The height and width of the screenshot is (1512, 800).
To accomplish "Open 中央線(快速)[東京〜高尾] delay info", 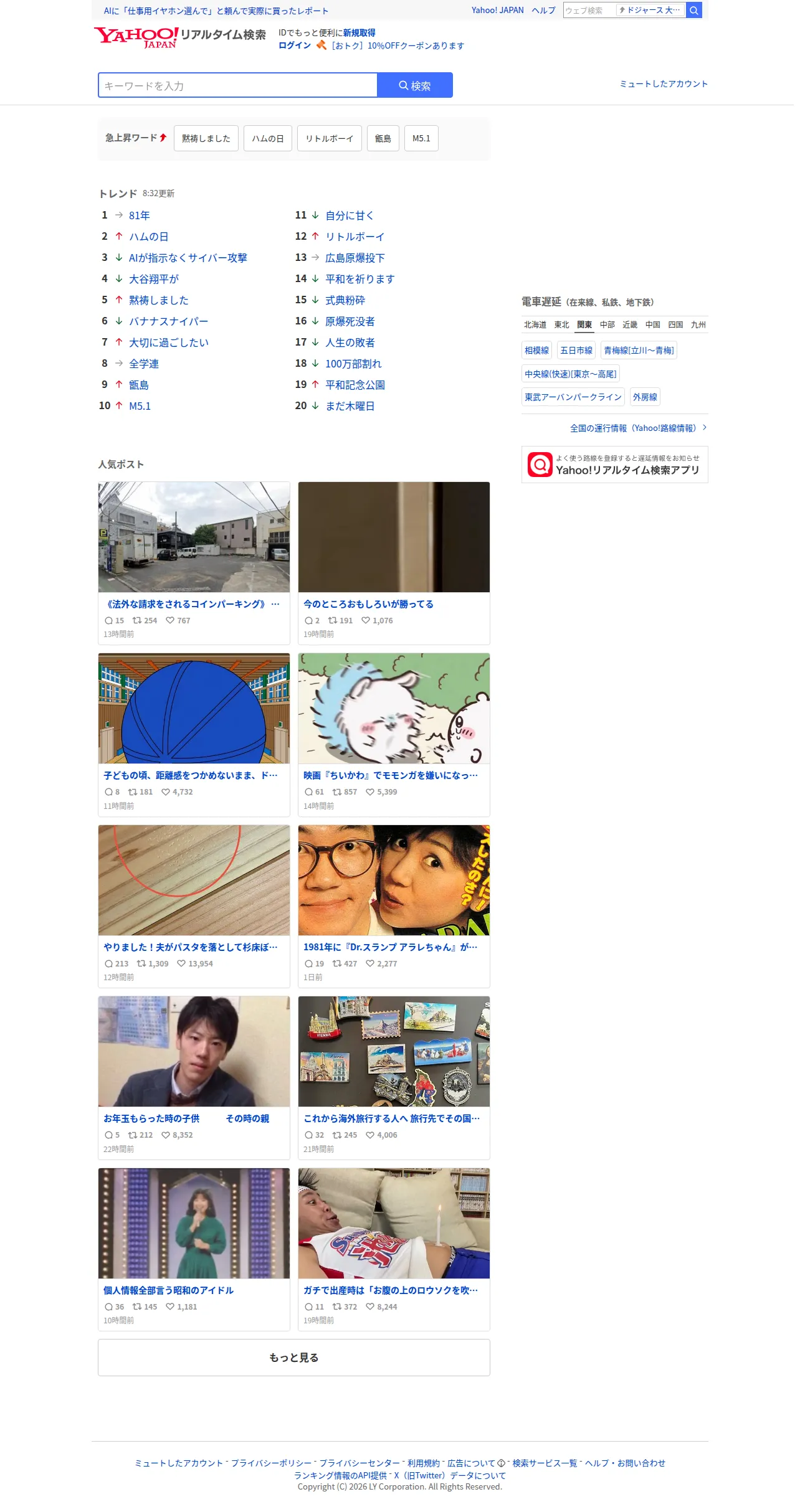I will point(570,374).
